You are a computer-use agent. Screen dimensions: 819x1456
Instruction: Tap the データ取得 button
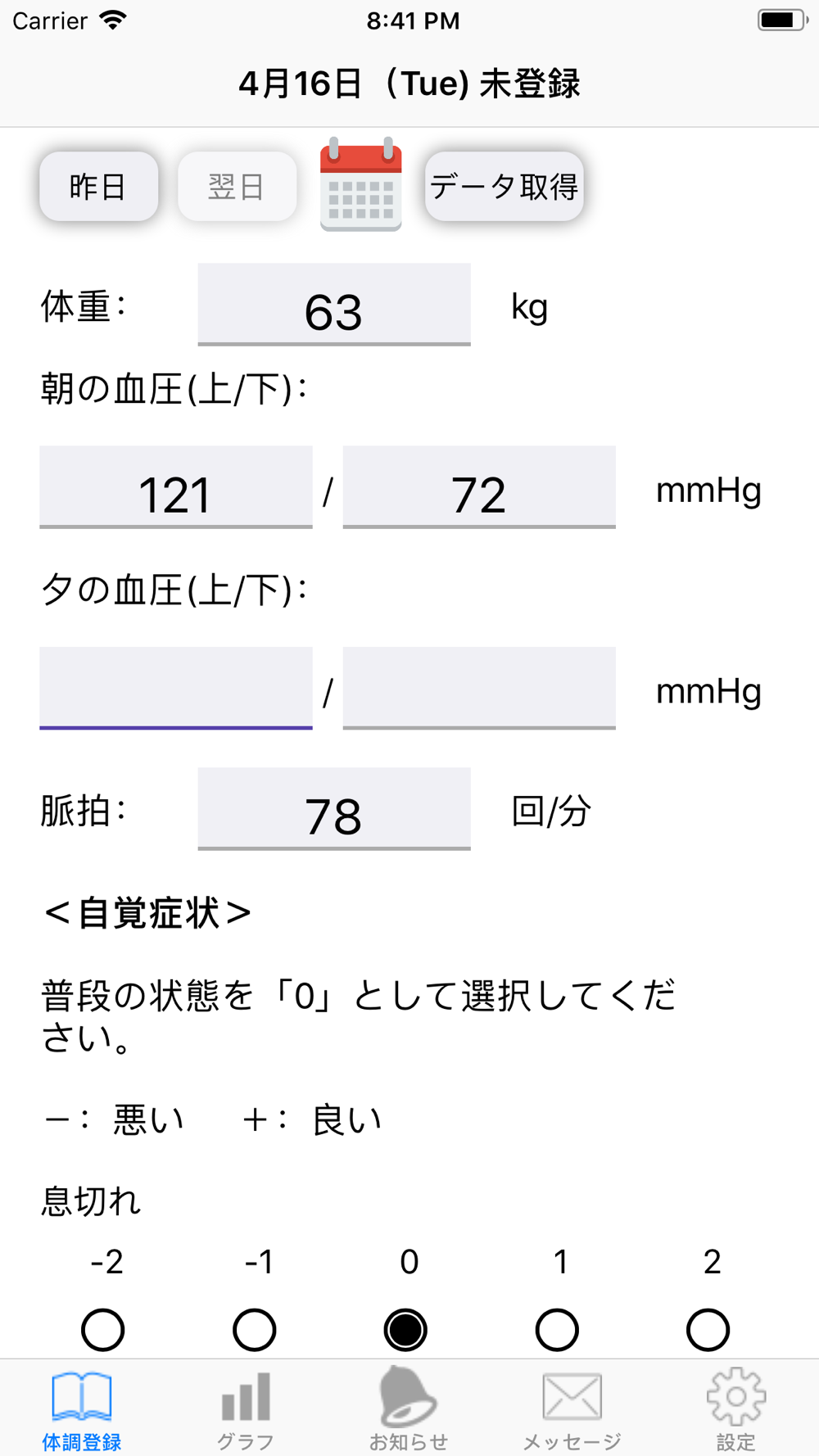pos(504,187)
